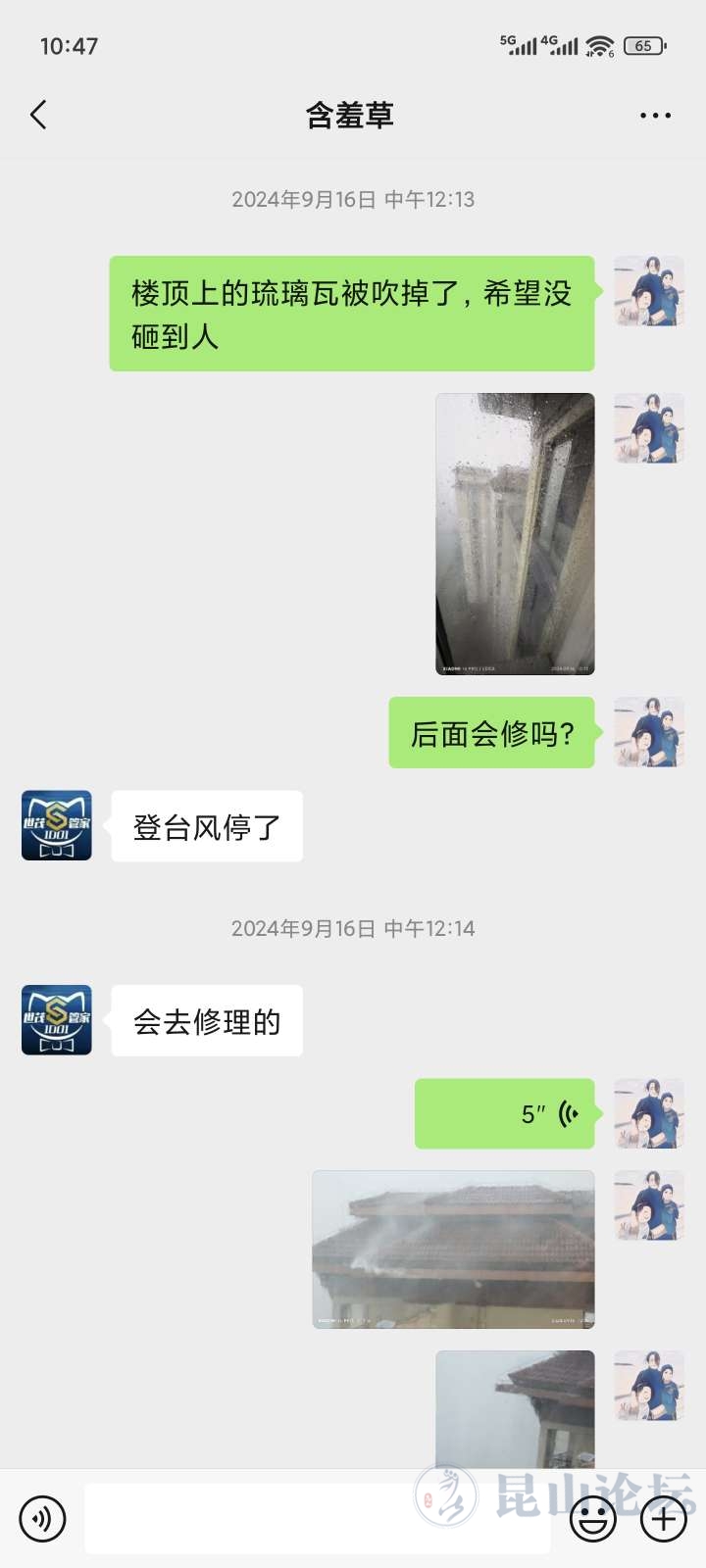Image resolution: width=706 pixels, height=1568 pixels.
Task: Open the photo of the rainy high-rise building
Action: (515, 534)
